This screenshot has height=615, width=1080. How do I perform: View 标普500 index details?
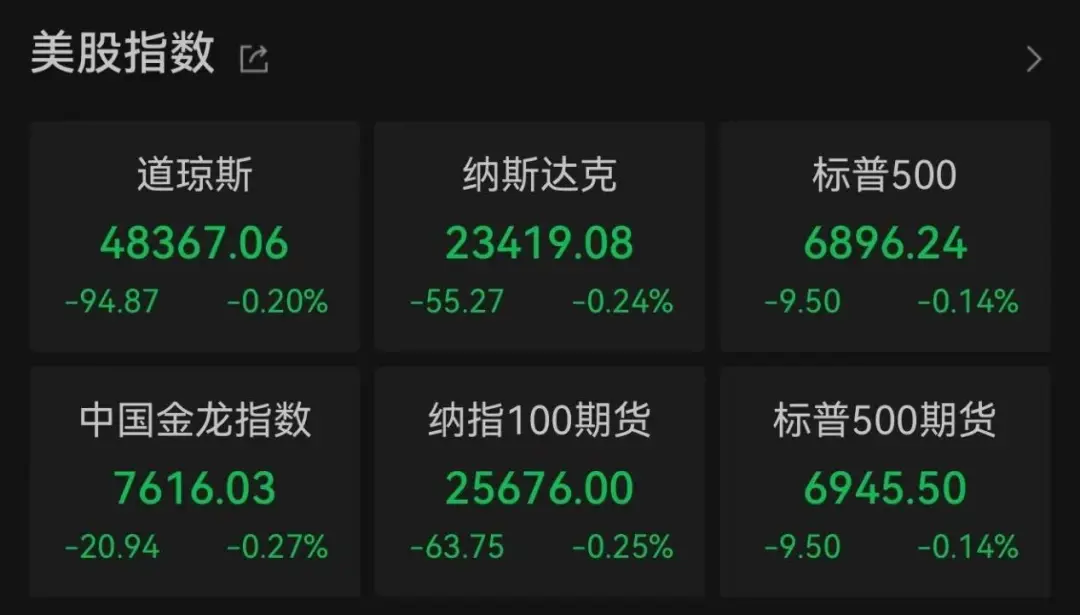click(885, 237)
